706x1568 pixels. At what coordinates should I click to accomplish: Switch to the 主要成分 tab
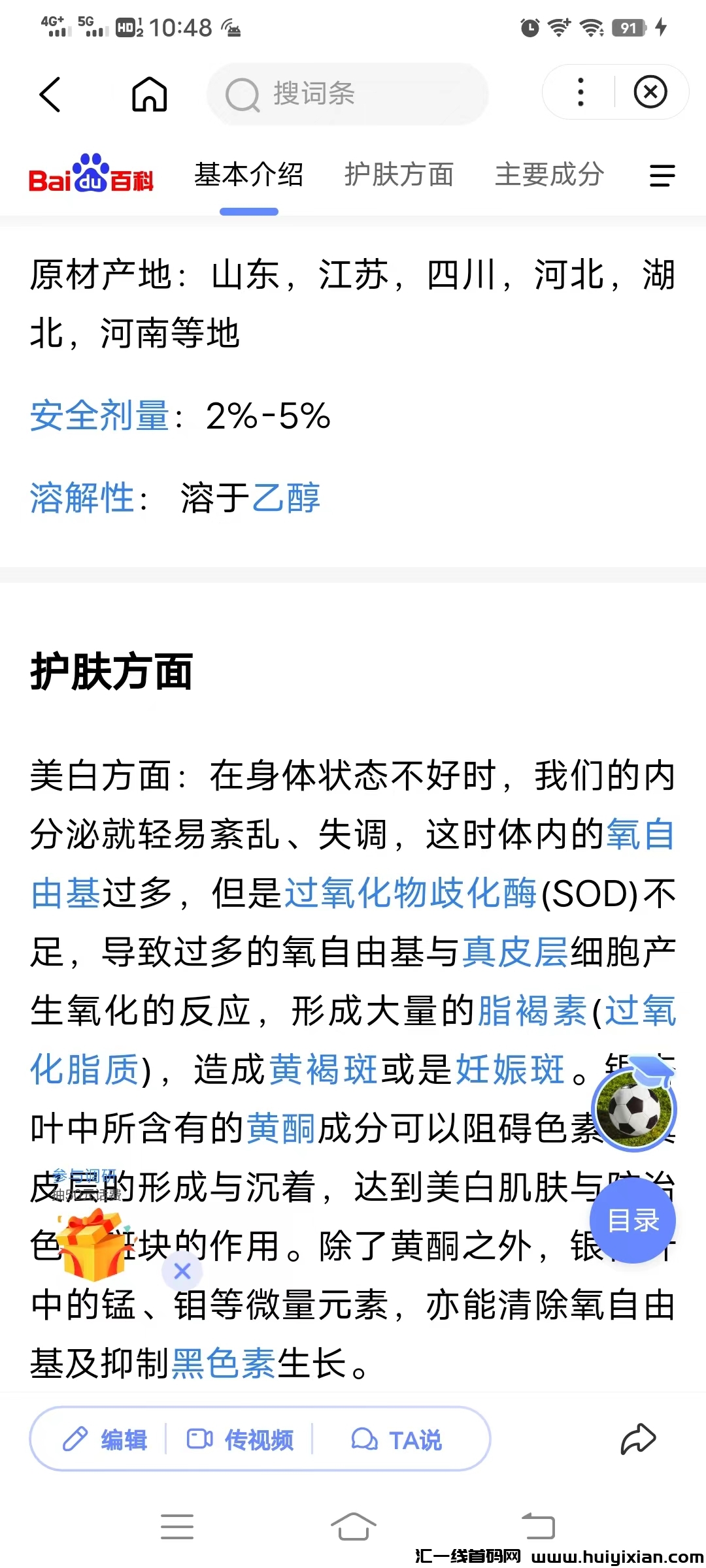coord(549,175)
